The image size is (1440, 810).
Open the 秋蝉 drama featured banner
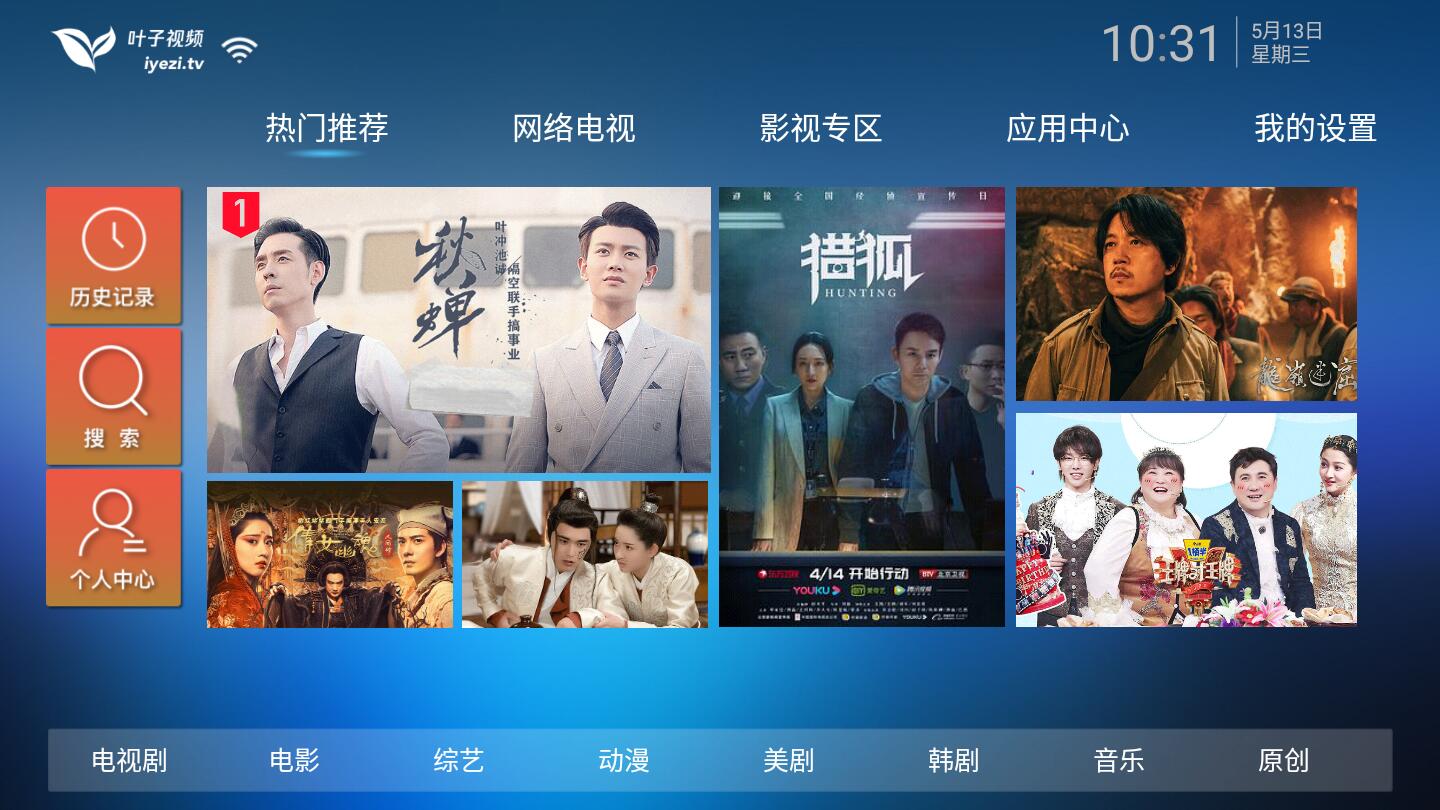click(x=458, y=329)
